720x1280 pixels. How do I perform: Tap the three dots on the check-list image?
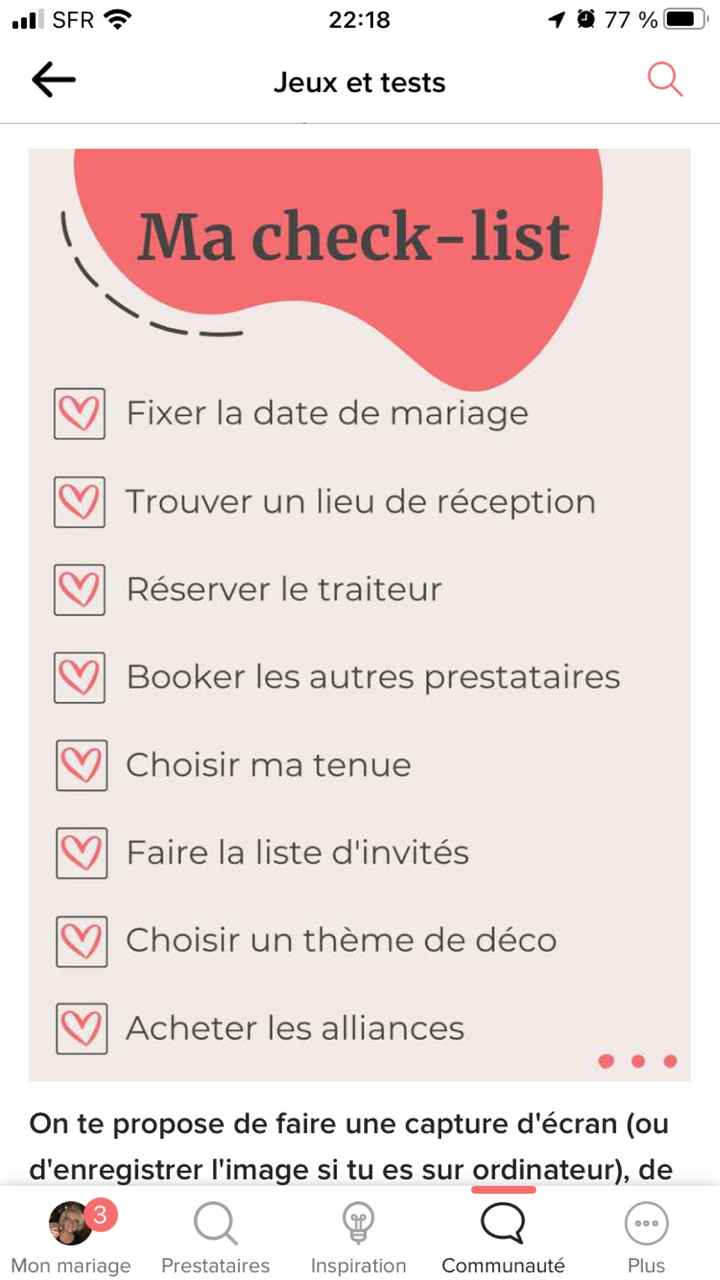[637, 1061]
